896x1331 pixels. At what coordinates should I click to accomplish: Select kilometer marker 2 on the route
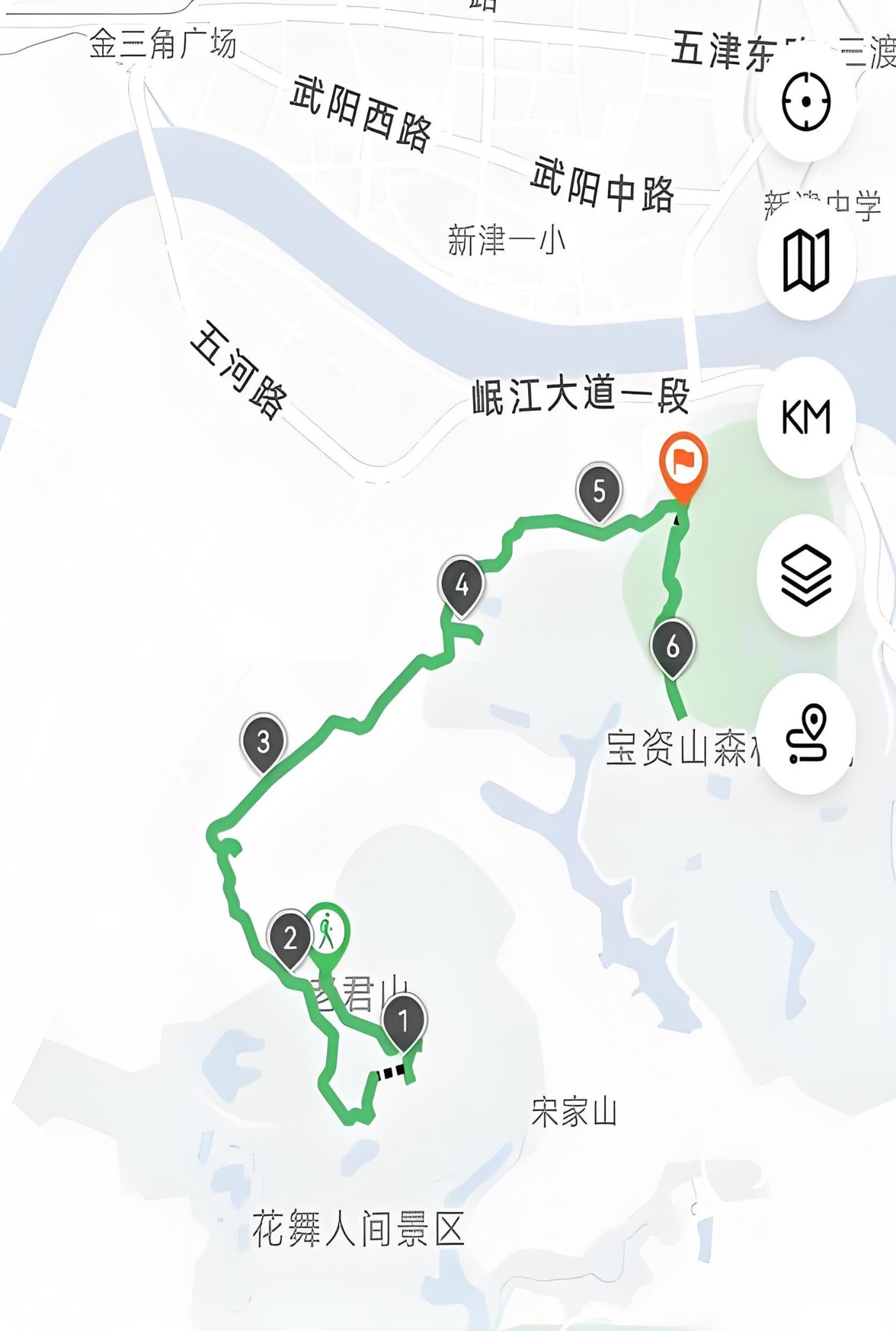click(x=291, y=938)
